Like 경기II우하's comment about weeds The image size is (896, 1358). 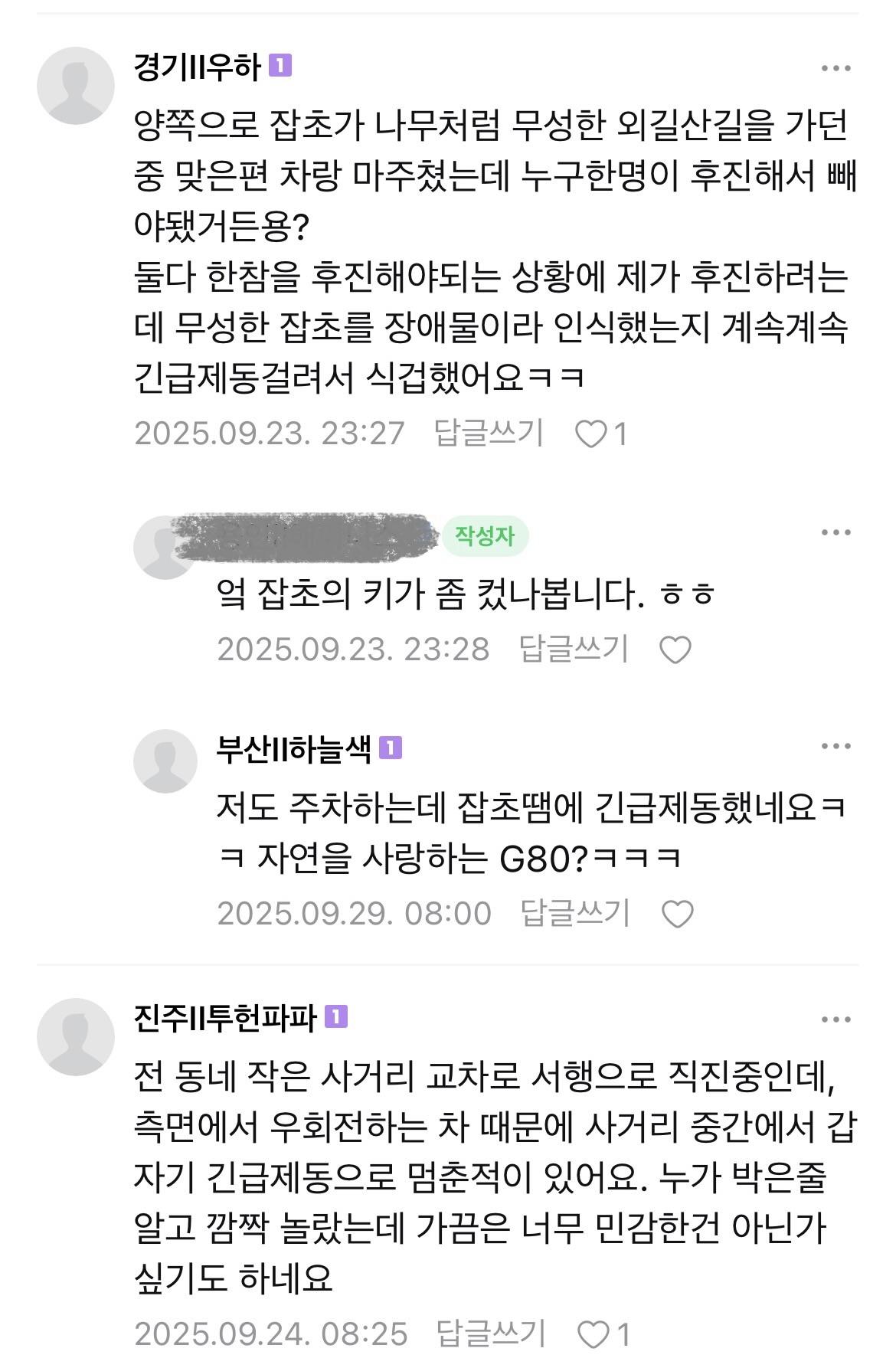tap(591, 434)
